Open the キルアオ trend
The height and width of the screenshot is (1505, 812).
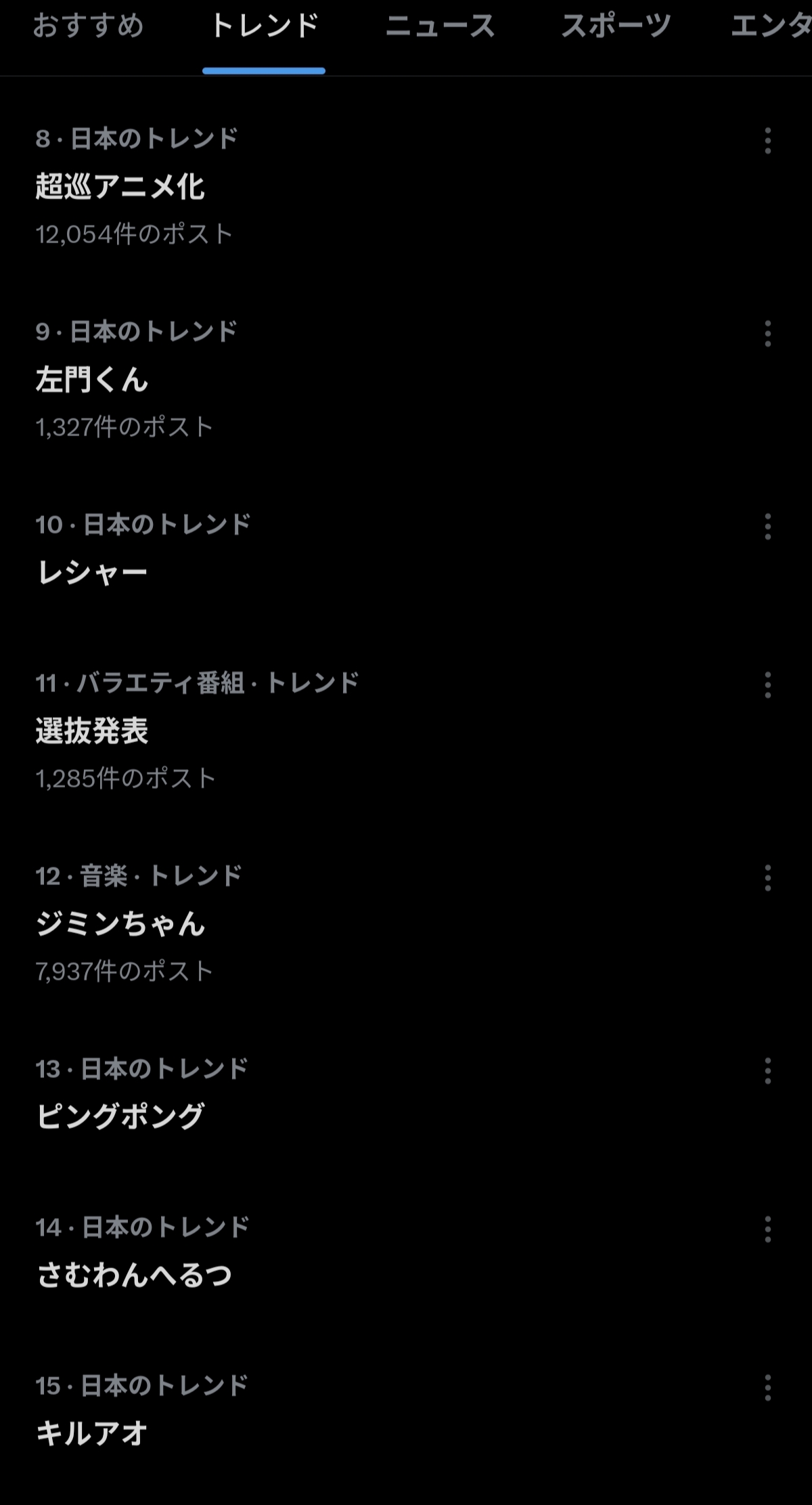pos(92,1433)
